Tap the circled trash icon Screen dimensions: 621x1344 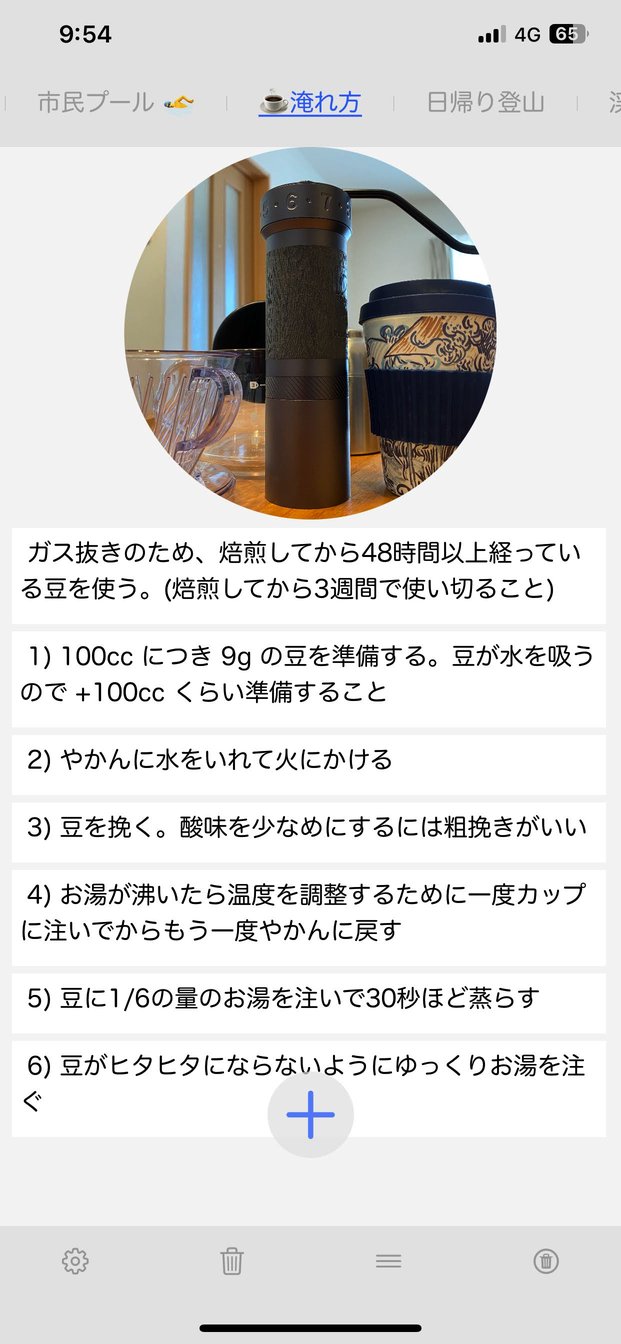pyautogui.click(x=545, y=1261)
